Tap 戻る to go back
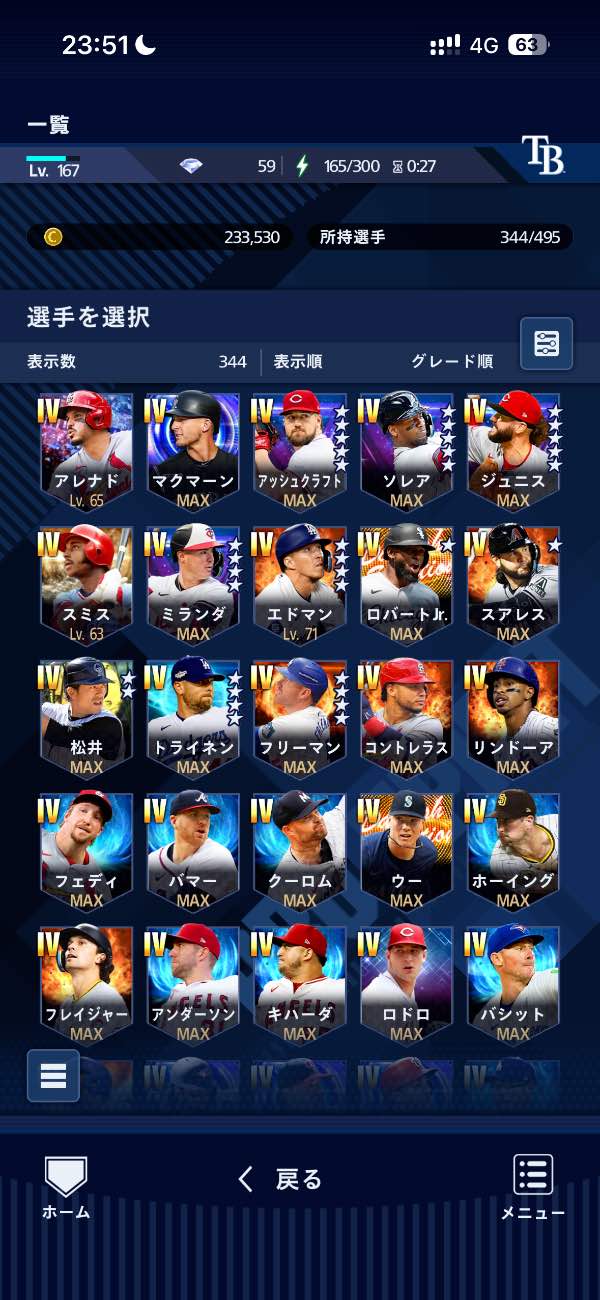 [x=281, y=1179]
